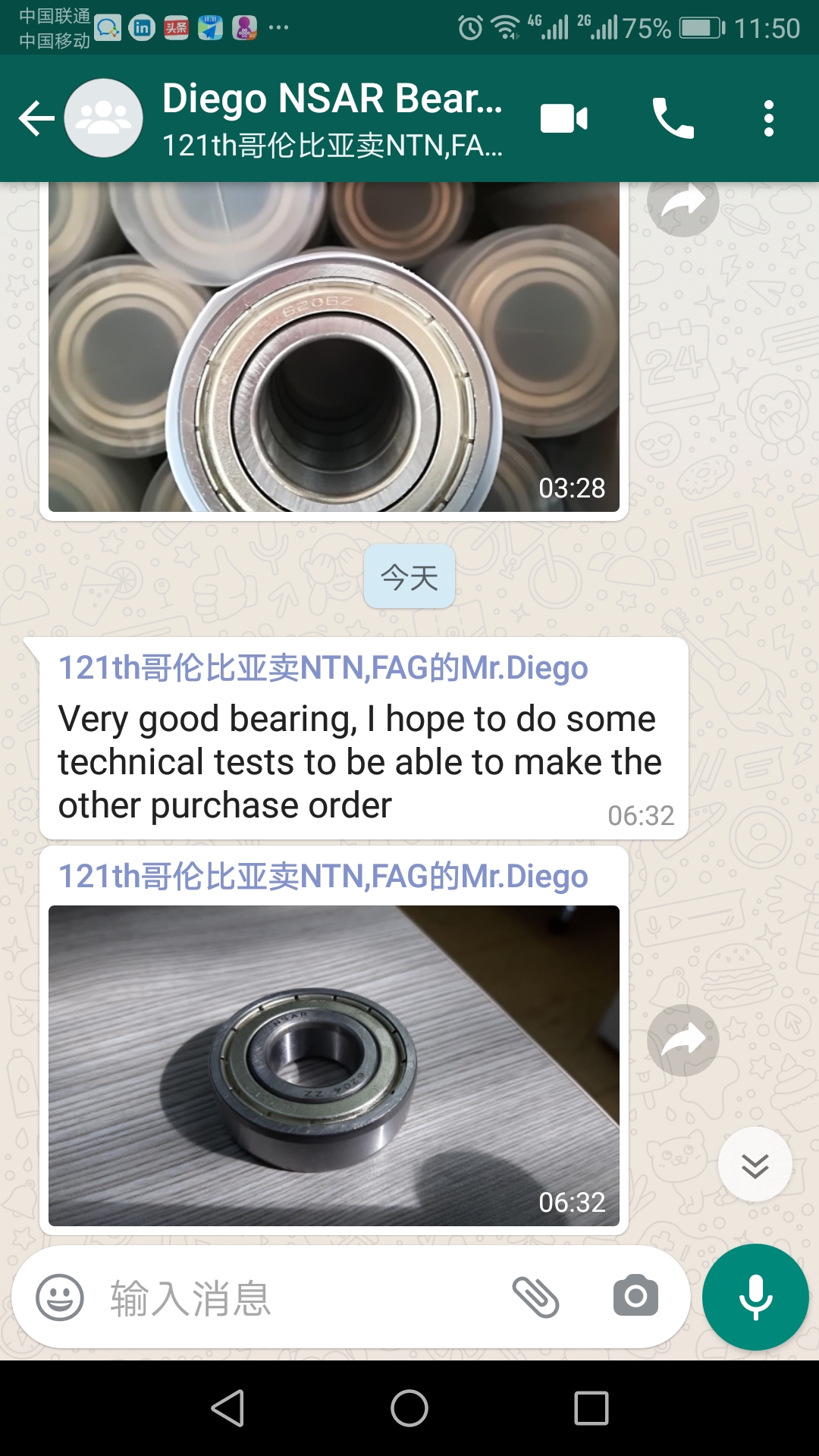Open the bearing photo sent at 03:28
The width and height of the screenshot is (819, 1456).
tap(334, 349)
